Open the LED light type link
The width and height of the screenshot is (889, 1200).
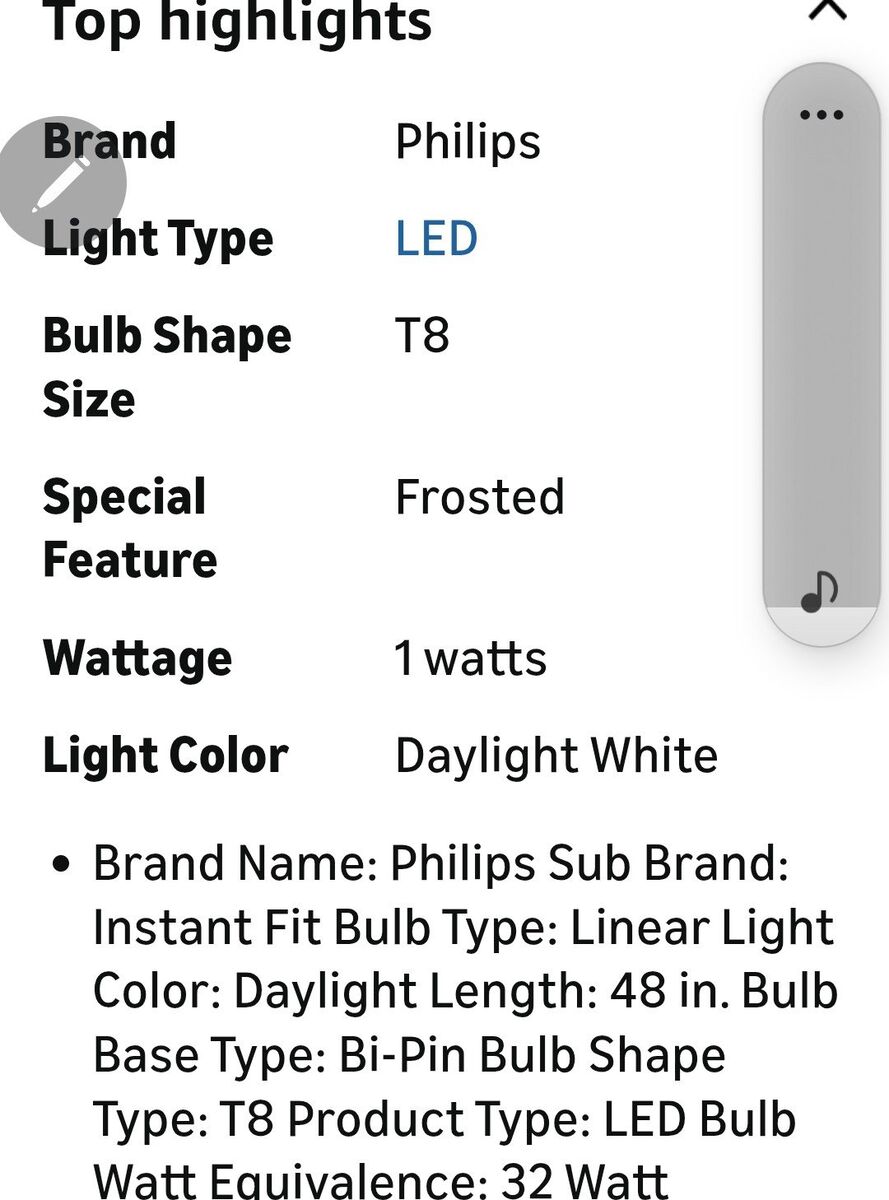click(436, 239)
